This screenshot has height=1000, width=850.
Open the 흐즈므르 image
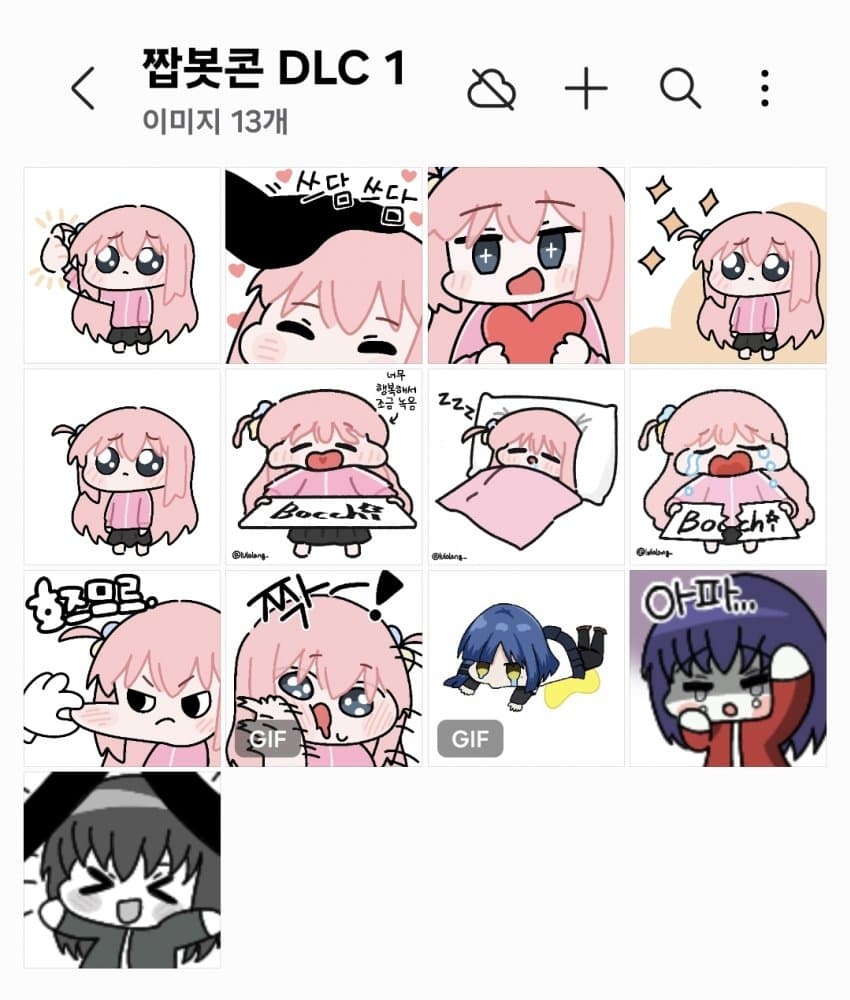pyautogui.click(x=122, y=669)
